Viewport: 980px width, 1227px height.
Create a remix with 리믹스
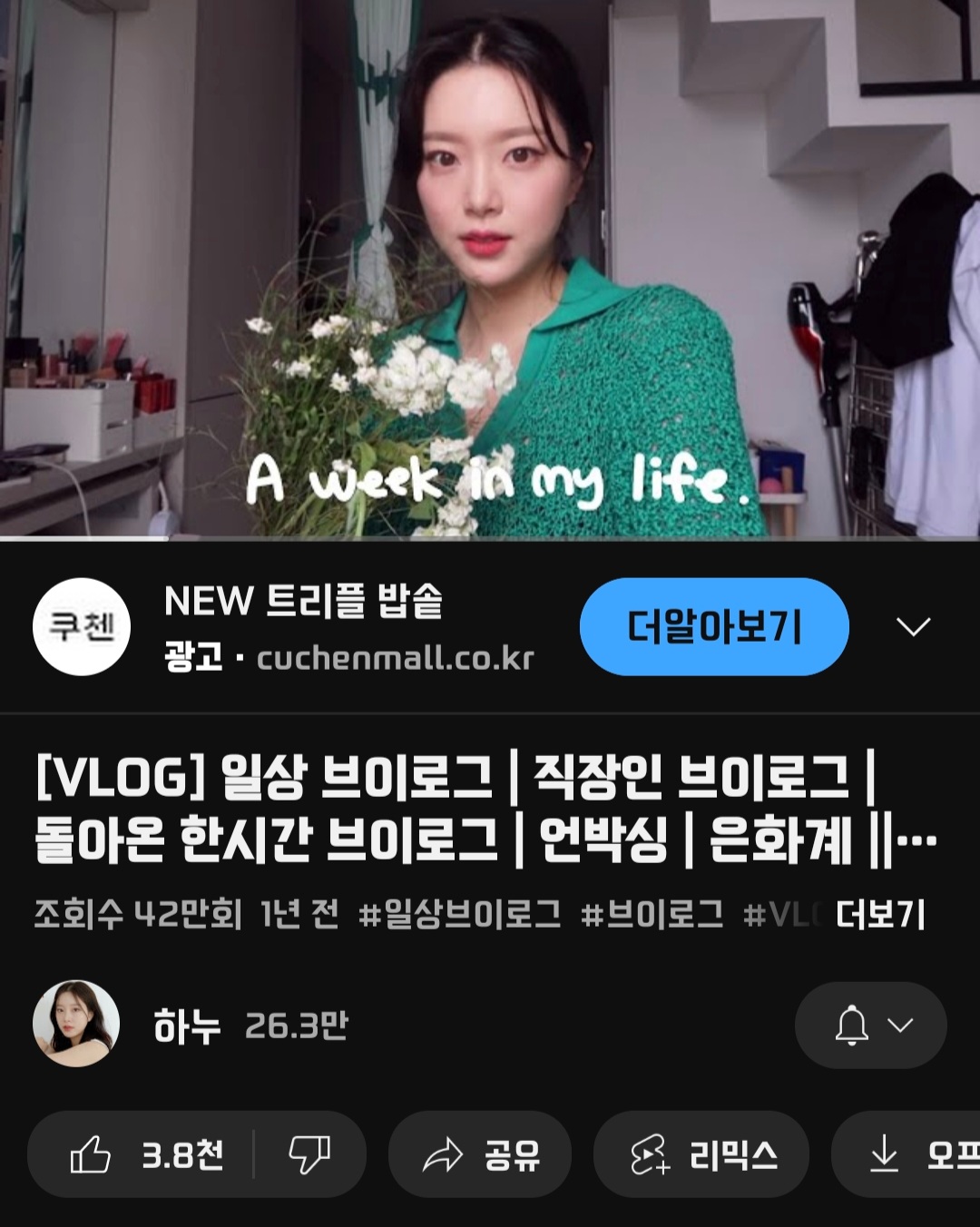[701, 1154]
